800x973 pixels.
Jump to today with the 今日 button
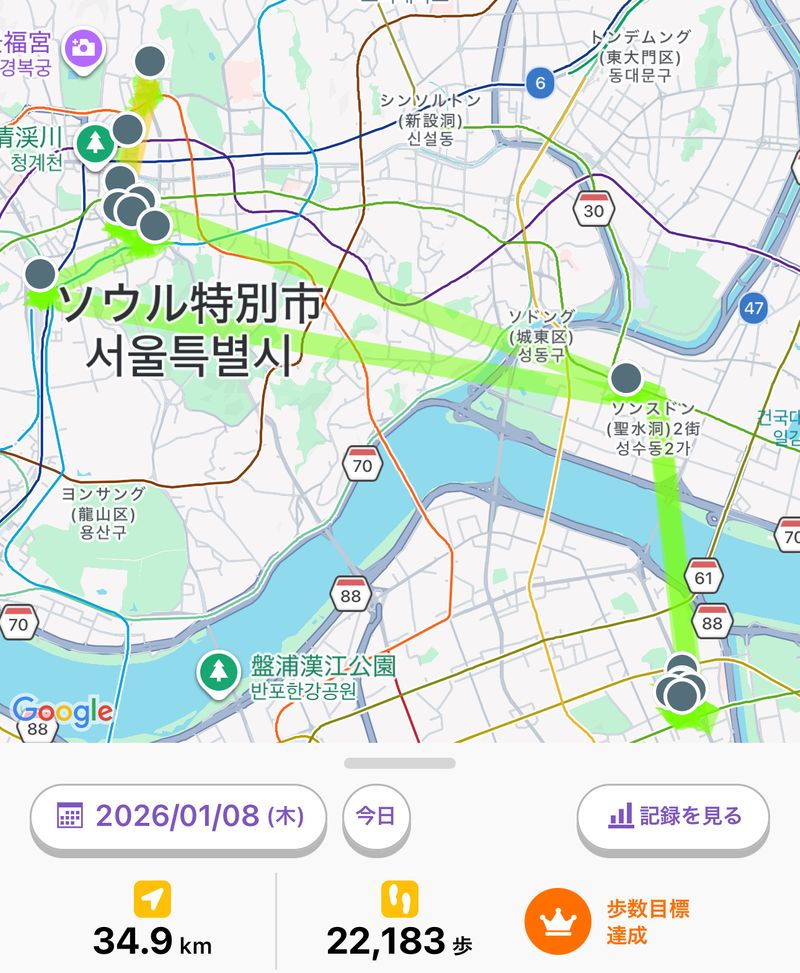coord(378,816)
